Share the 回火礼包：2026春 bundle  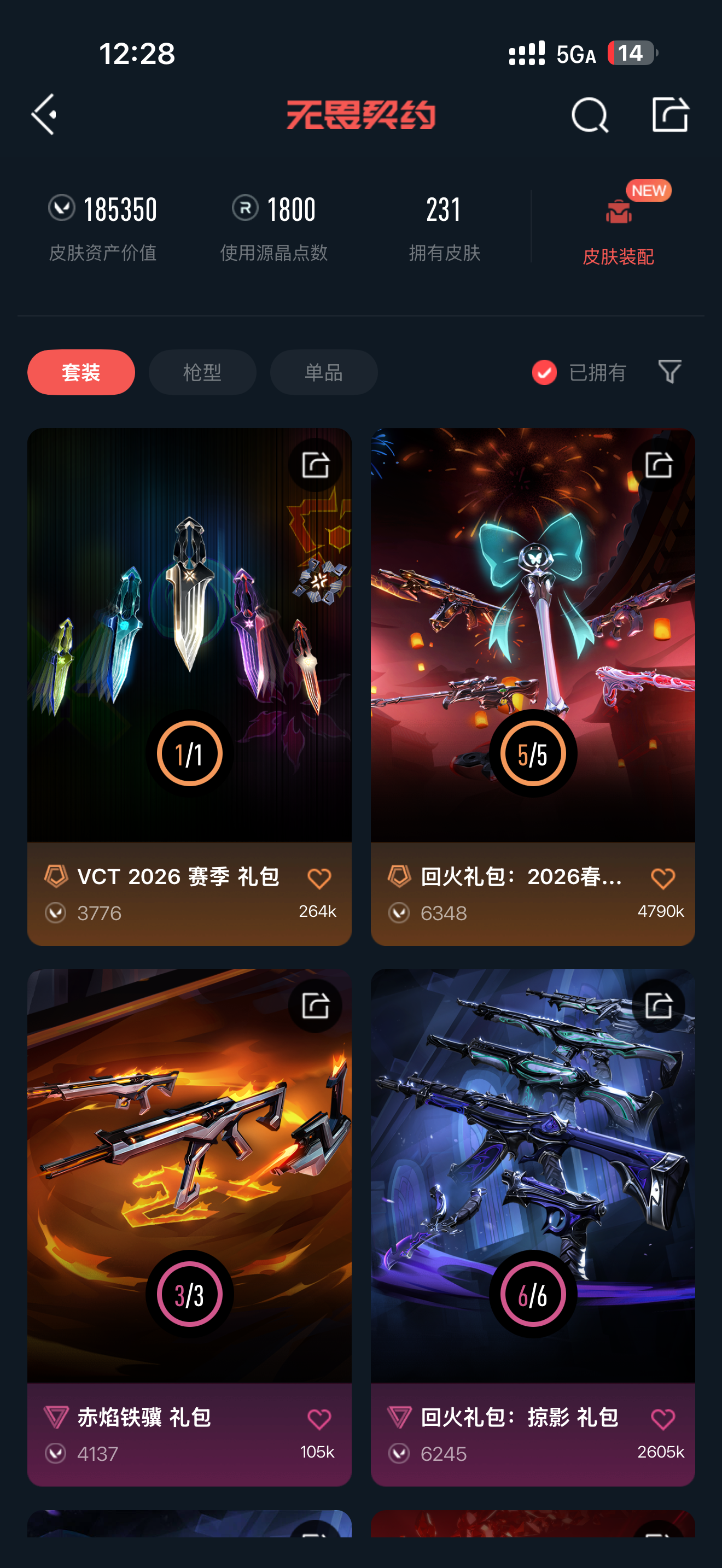[659, 465]
